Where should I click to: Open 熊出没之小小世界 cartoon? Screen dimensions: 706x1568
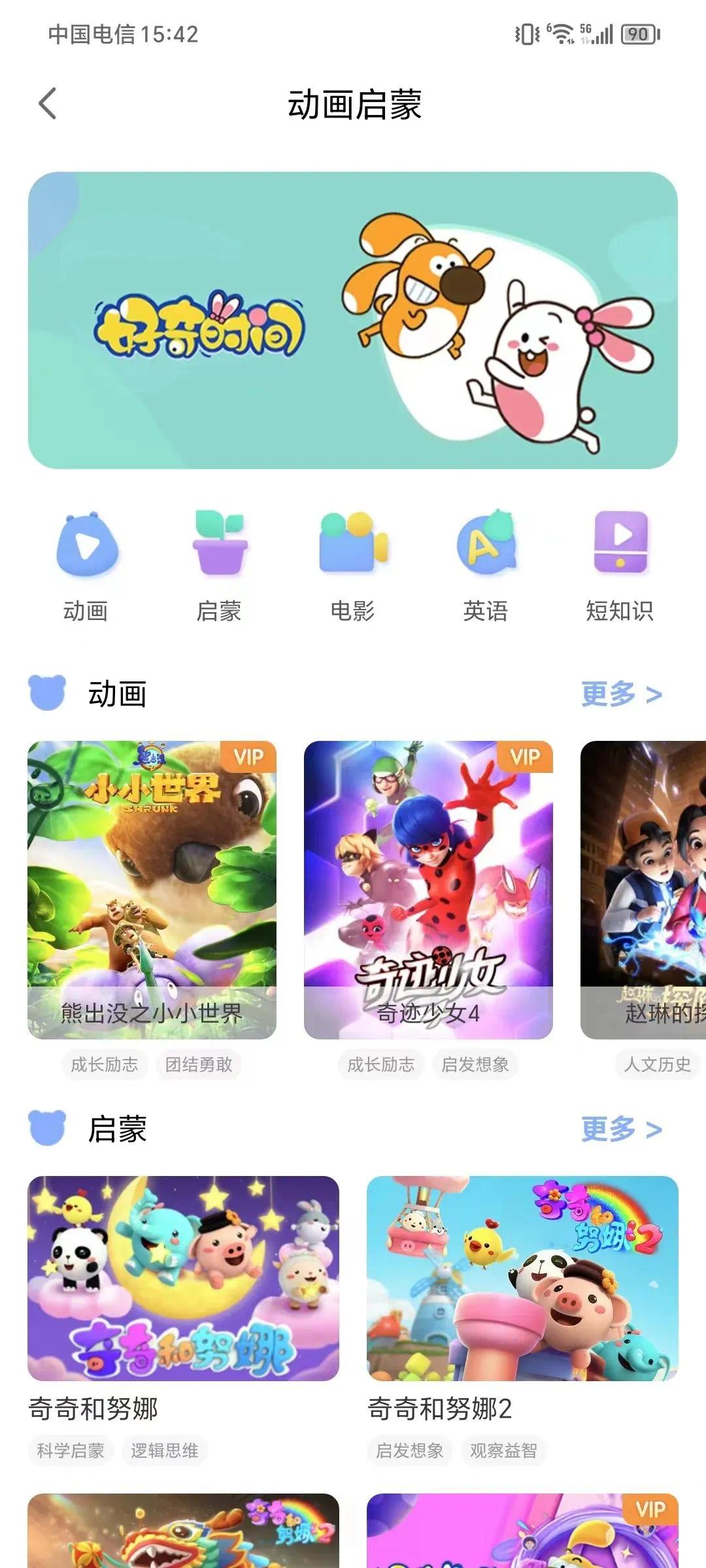pyautogui.click(x=152, y=889)
